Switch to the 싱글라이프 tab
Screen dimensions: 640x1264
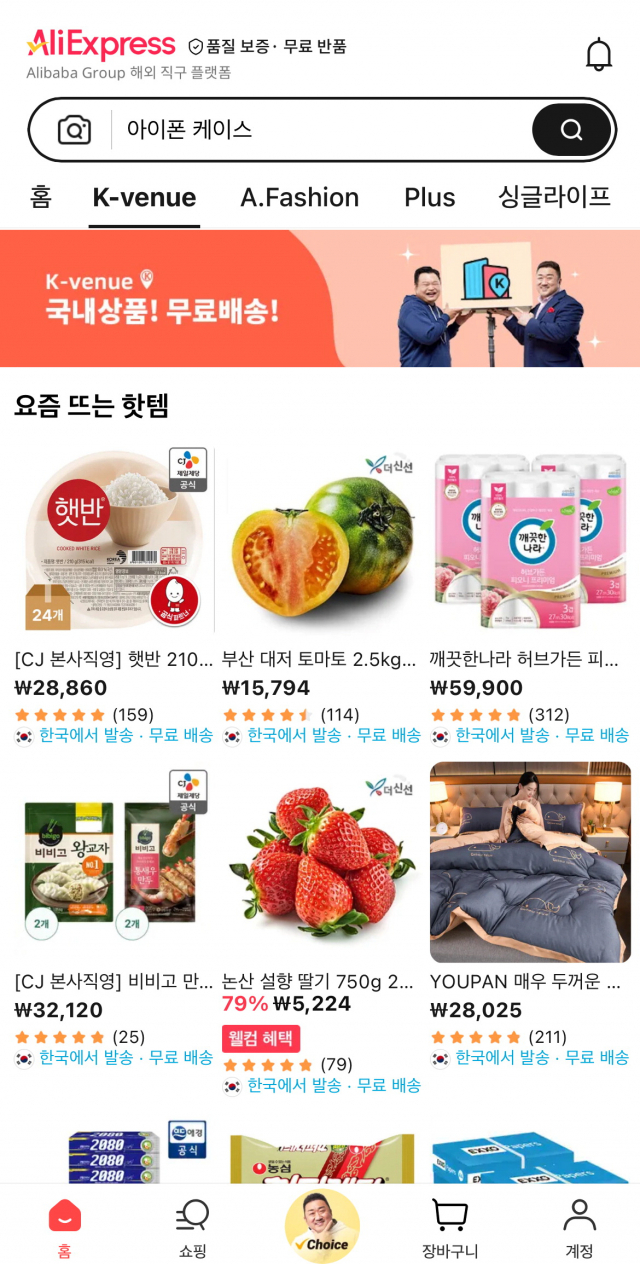coord(554,197)
